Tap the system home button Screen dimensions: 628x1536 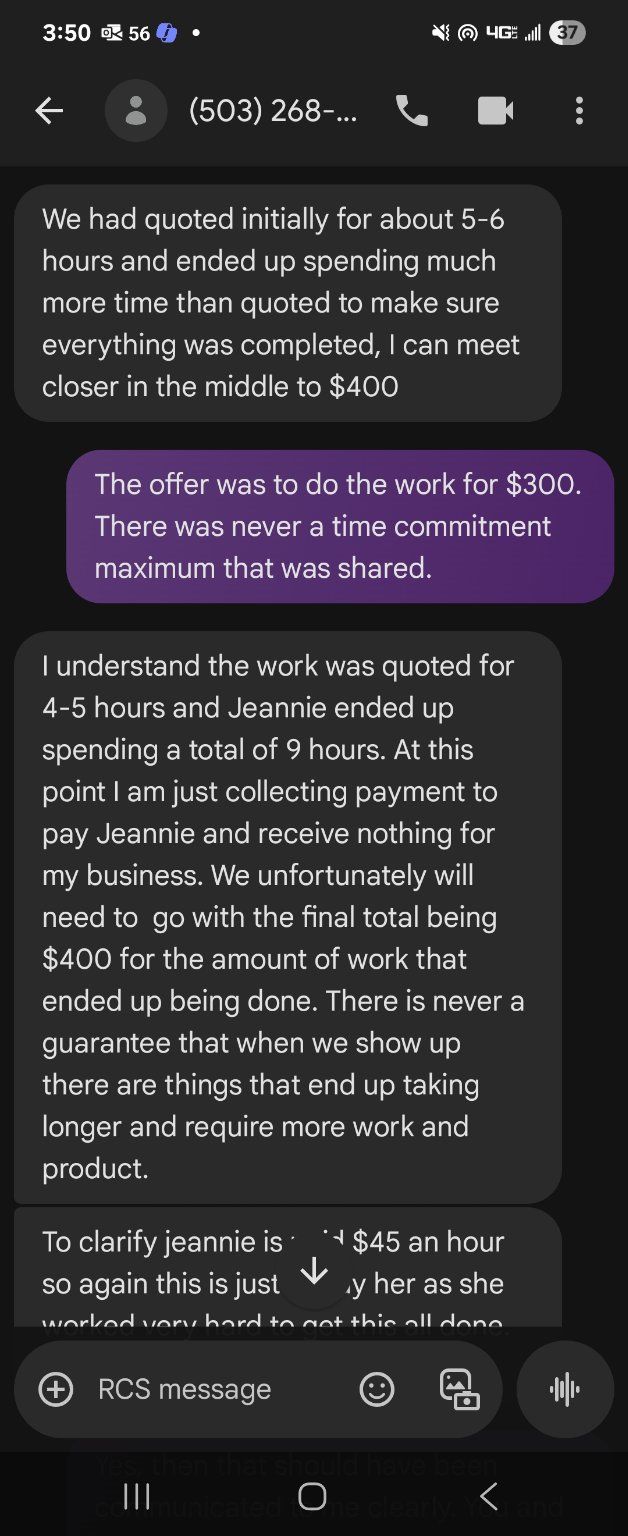coord(313,1495)
